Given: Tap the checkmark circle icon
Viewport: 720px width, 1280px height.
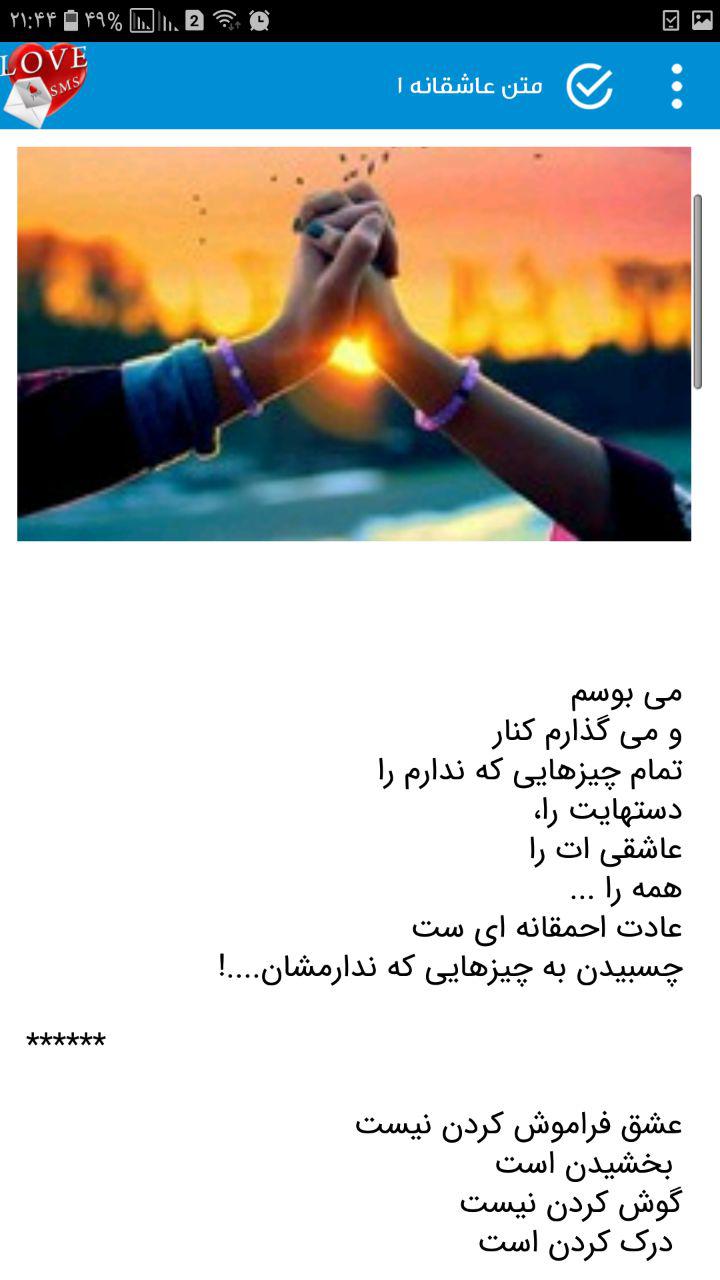Looking at the screenshot, I should (590, 86).
